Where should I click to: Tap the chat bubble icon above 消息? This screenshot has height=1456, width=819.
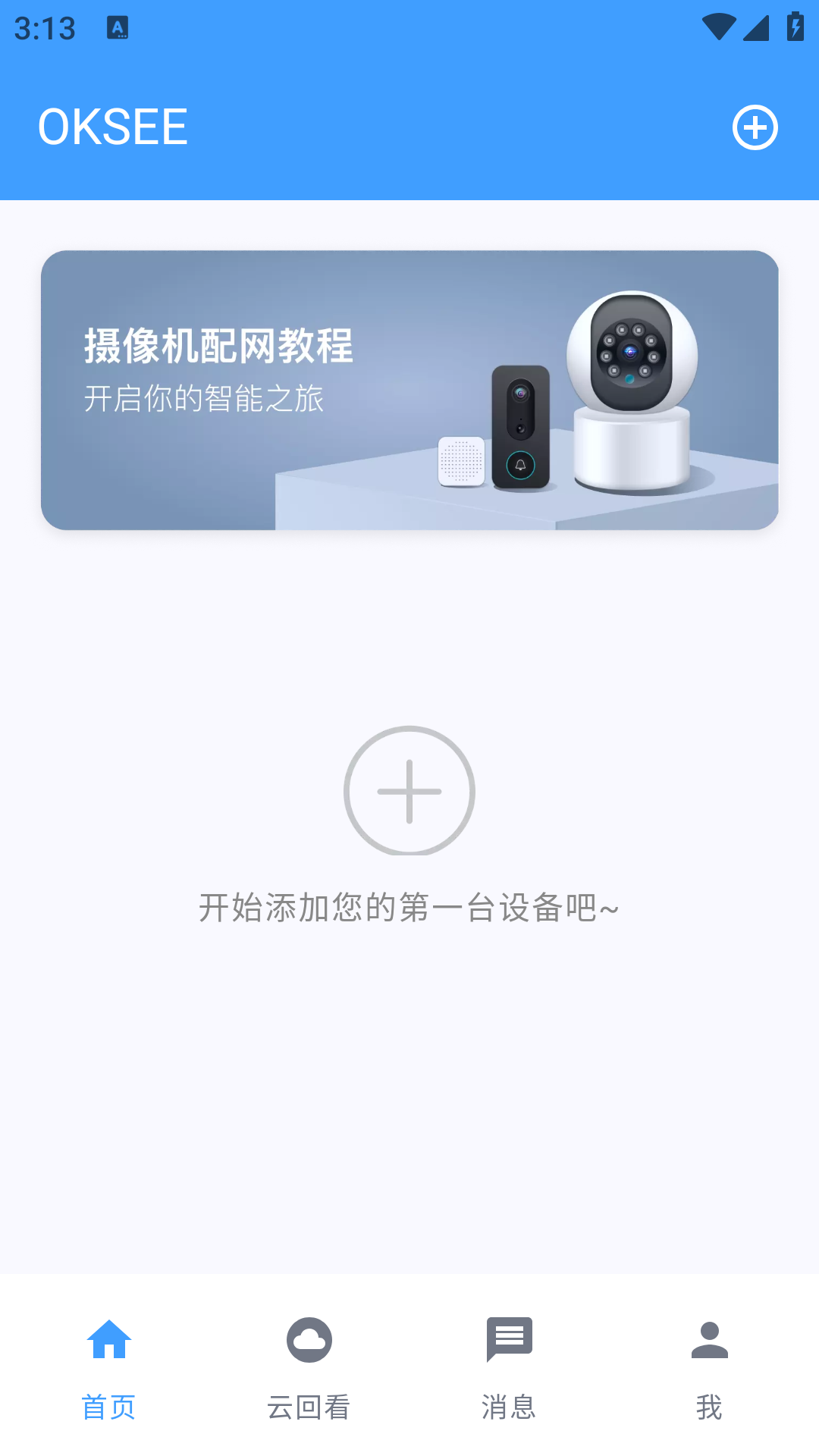510,1339
